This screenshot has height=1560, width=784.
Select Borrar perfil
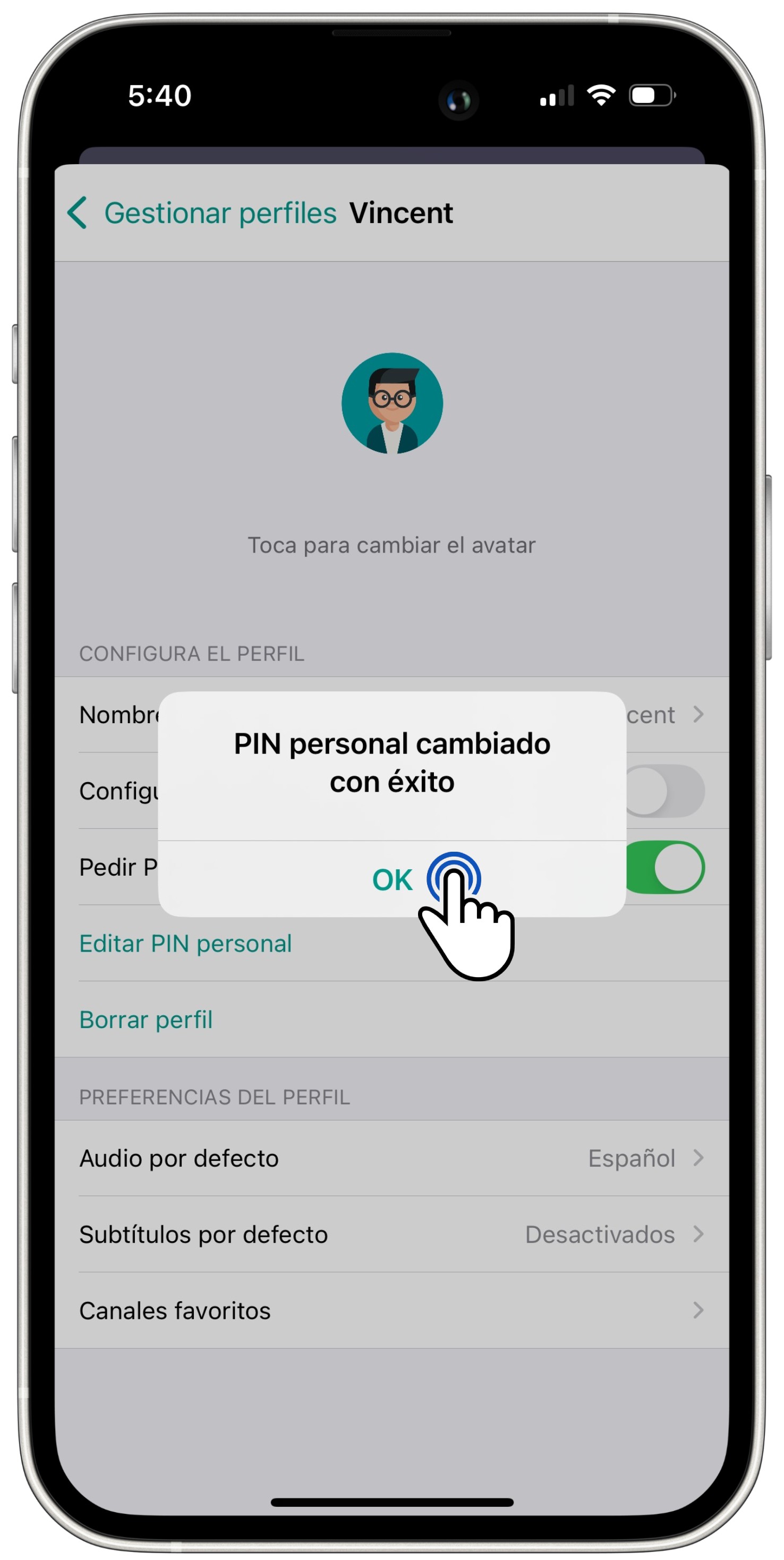[146, 1019]
